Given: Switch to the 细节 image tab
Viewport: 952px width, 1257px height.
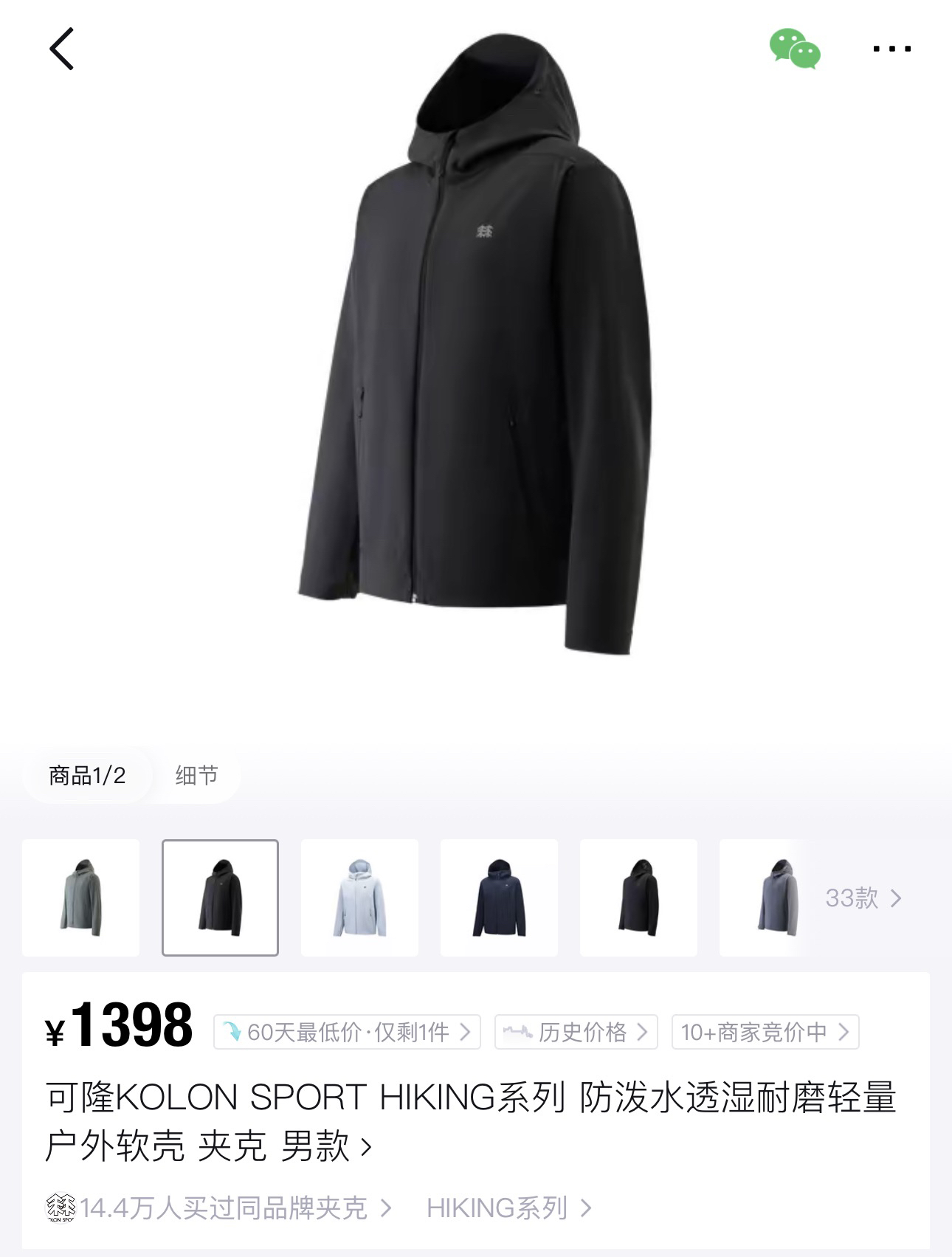Looking at the screenshot, I should [x=197, y=775].
